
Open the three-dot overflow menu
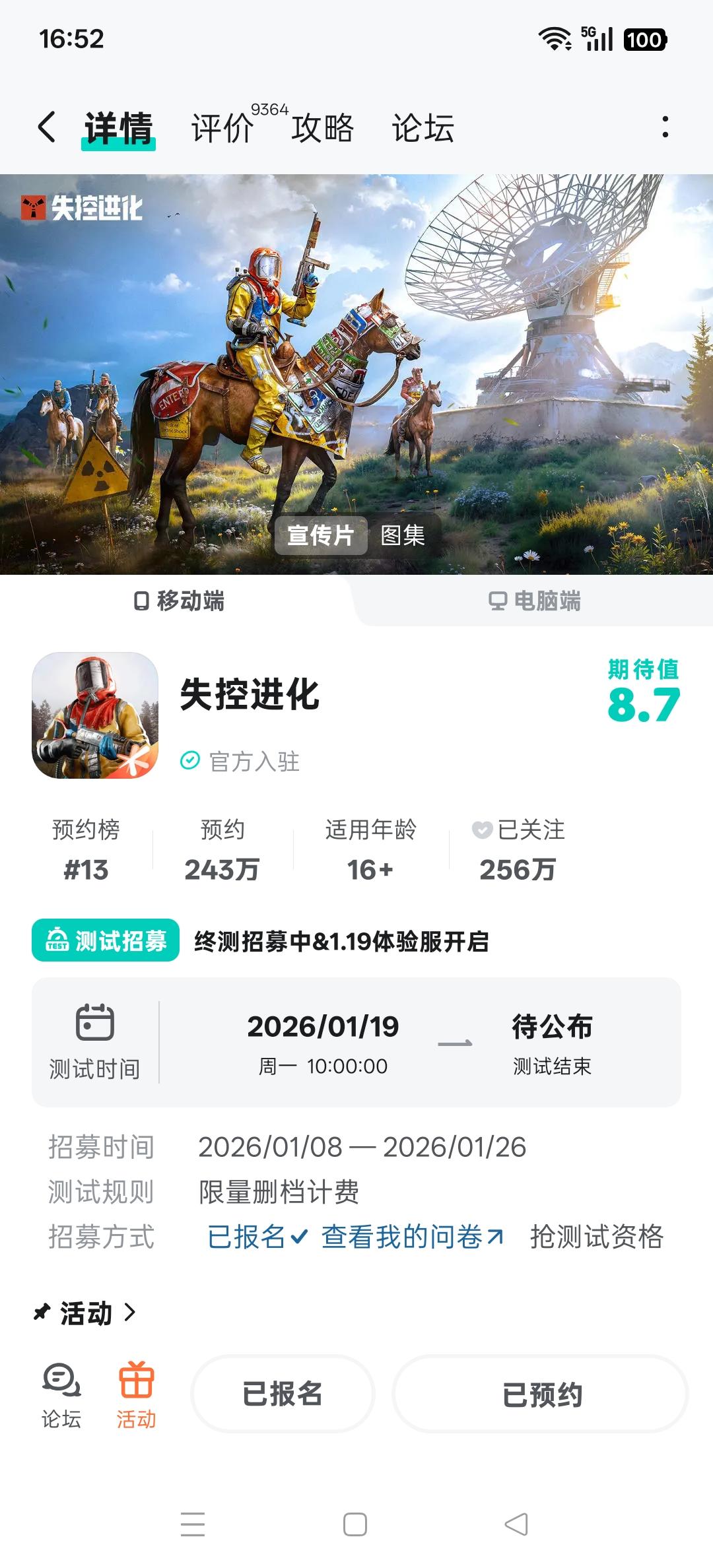point(665,127)
